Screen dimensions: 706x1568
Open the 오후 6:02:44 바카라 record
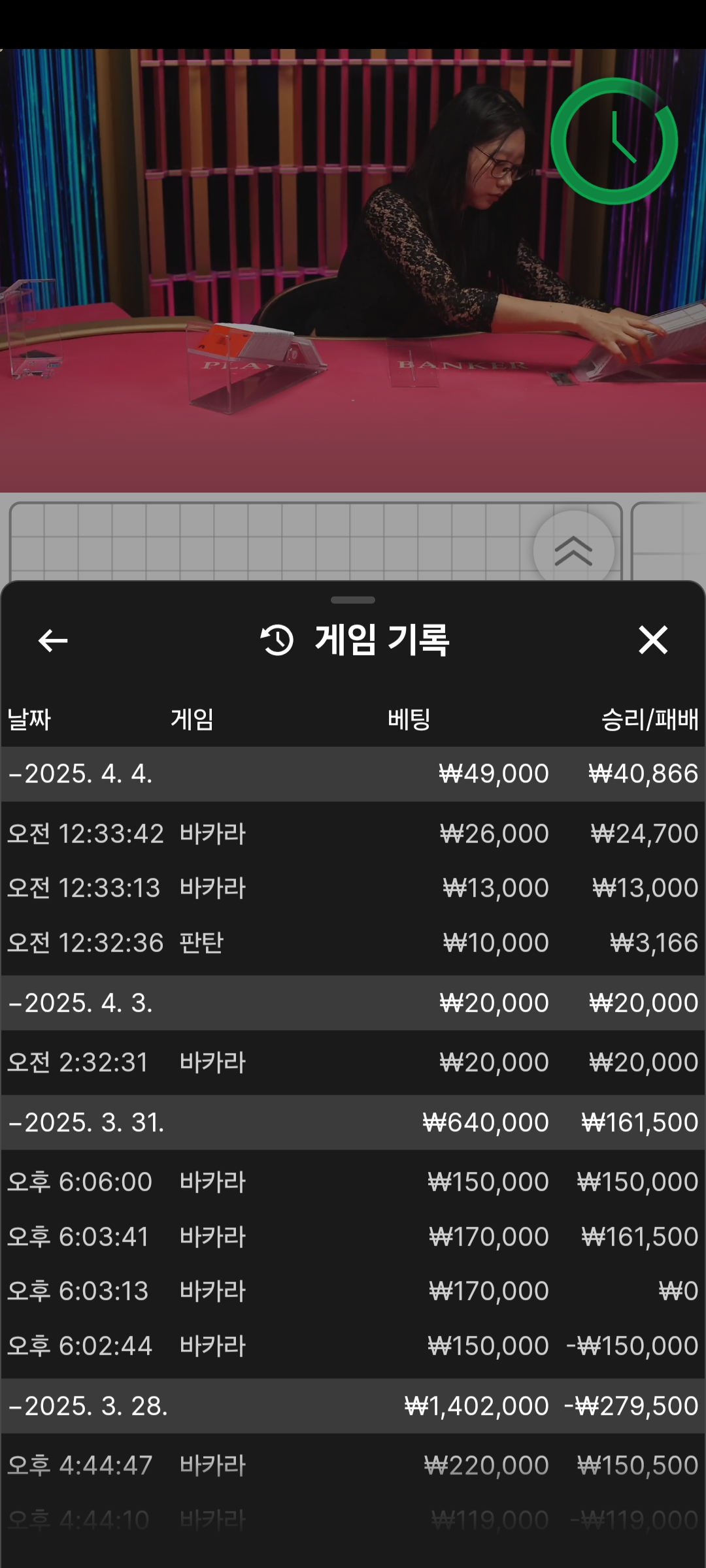(353, 1346)
